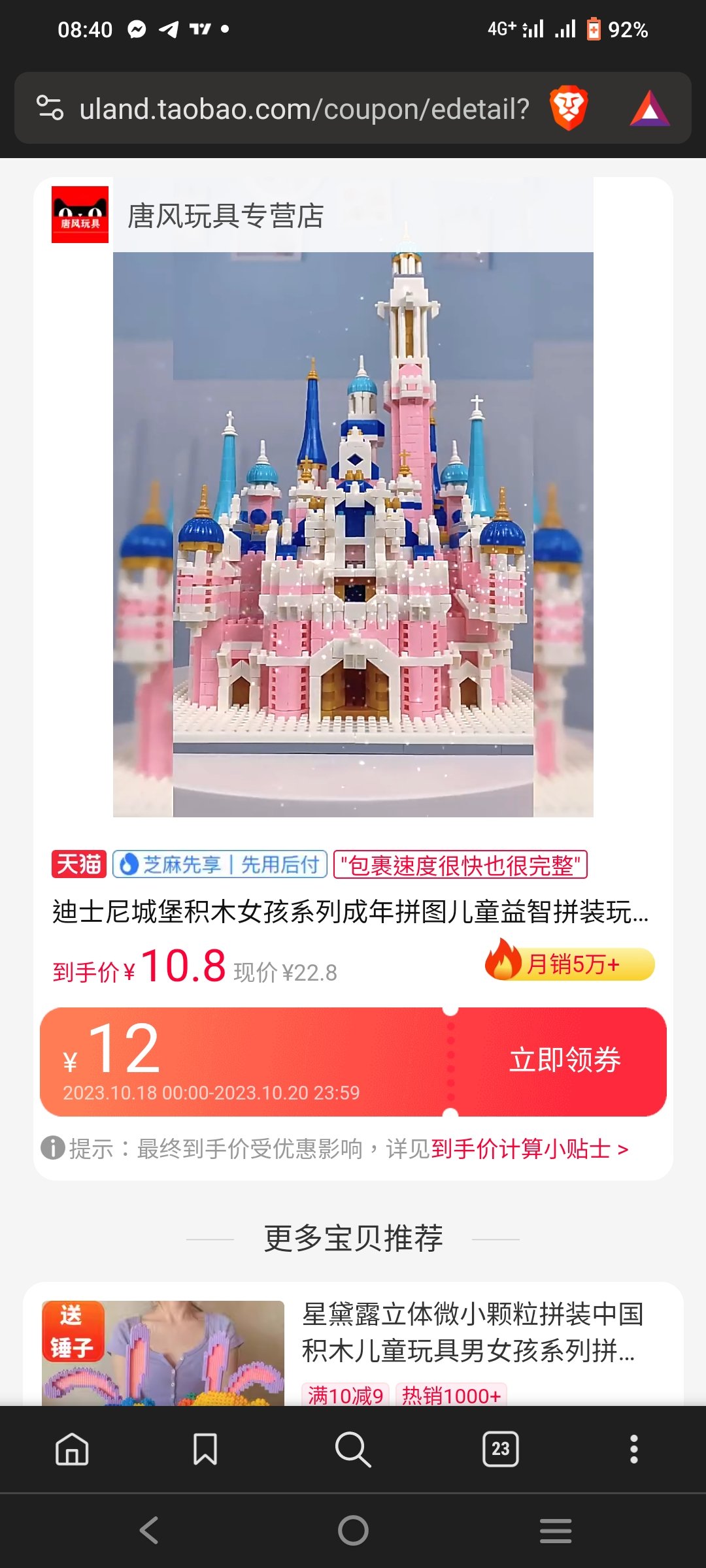
Task: Open the site settings icon in the address bar
Action: (x=50, y=108)
